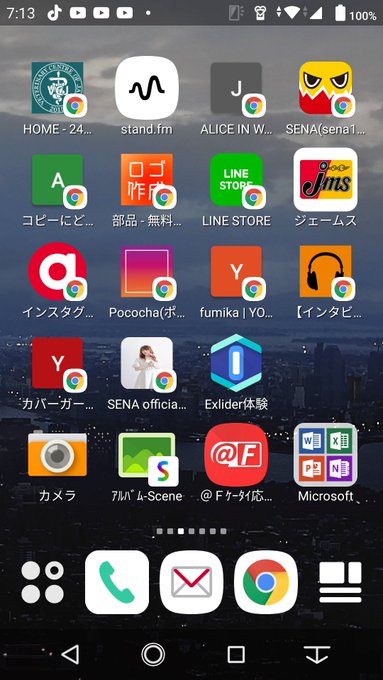Tap the system back button
Viewport: 383px width, 680px height.
[70, 654]
